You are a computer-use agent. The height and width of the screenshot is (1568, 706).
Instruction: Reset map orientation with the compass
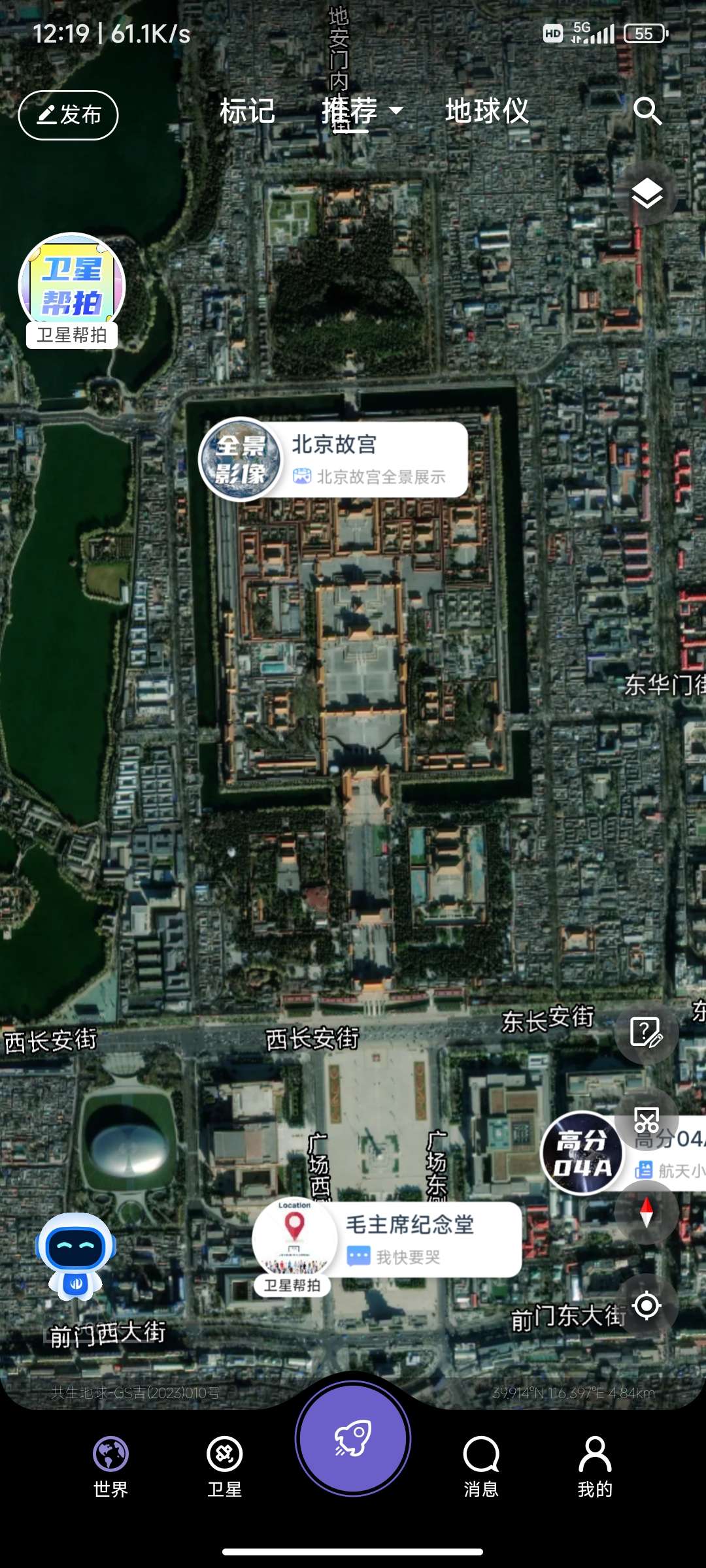point(647,1212)
